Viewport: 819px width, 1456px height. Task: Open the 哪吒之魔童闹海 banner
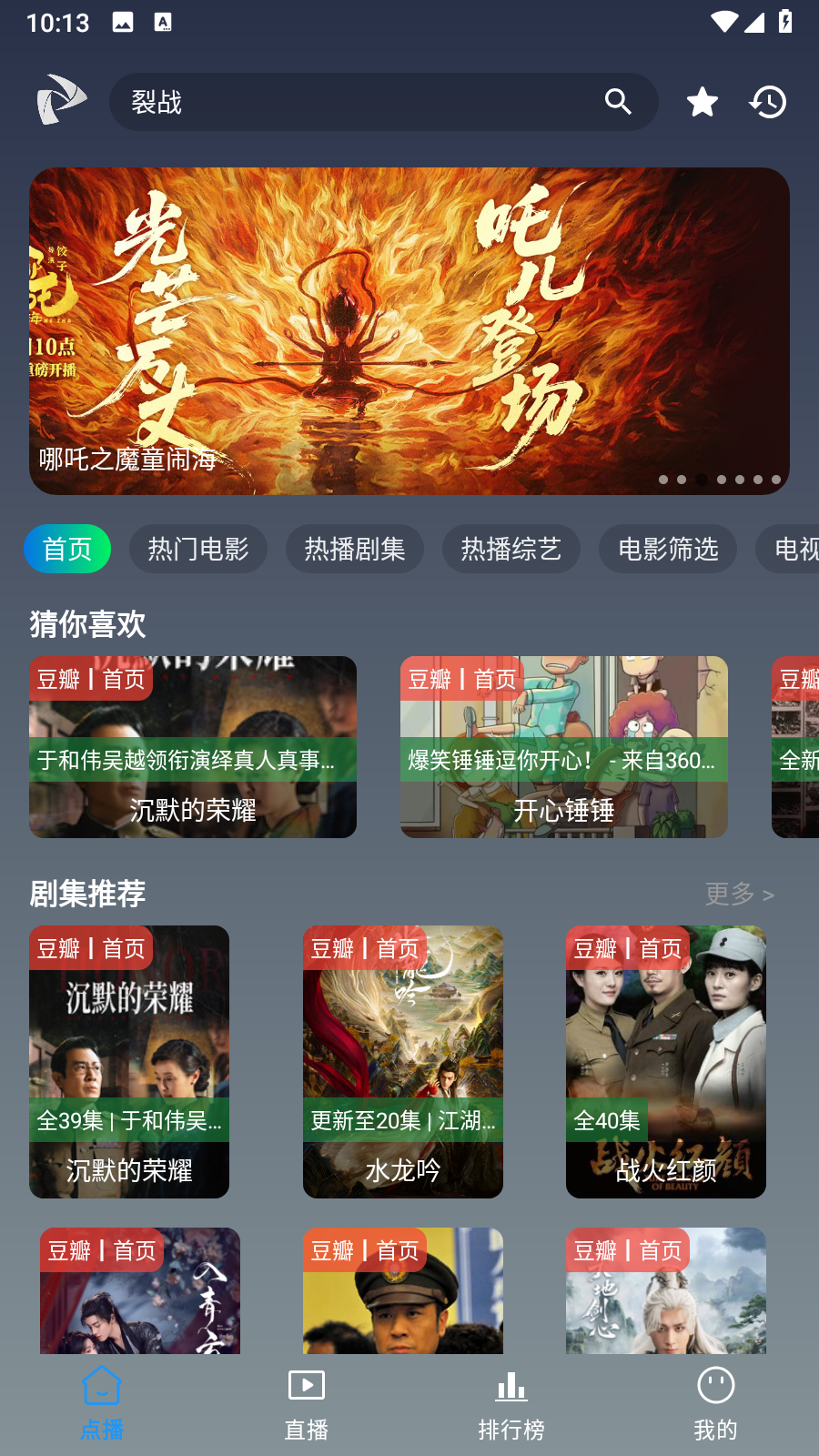pyautogui.click(x=409, y=331)
